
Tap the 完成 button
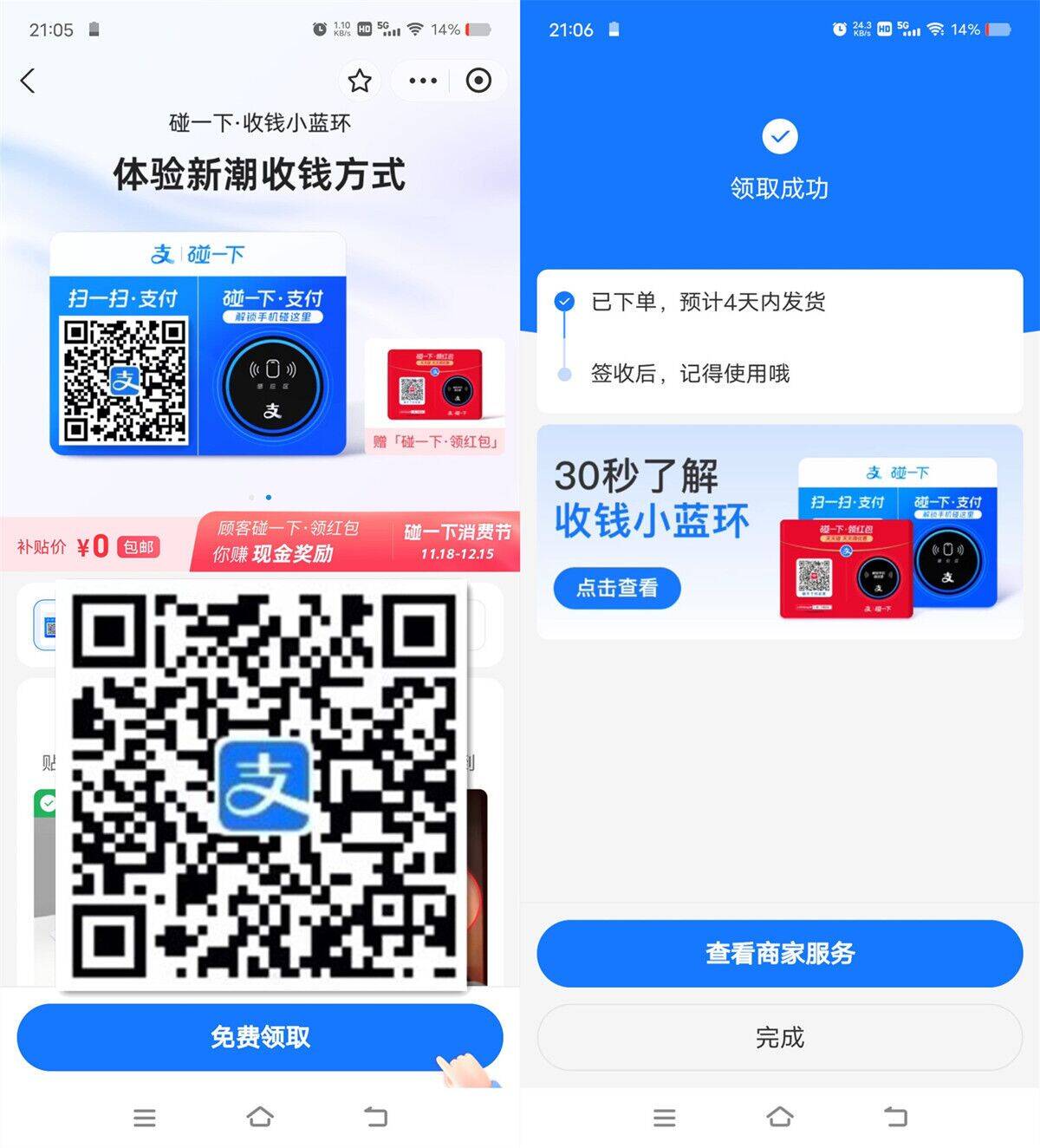(x=778, y=1036)
